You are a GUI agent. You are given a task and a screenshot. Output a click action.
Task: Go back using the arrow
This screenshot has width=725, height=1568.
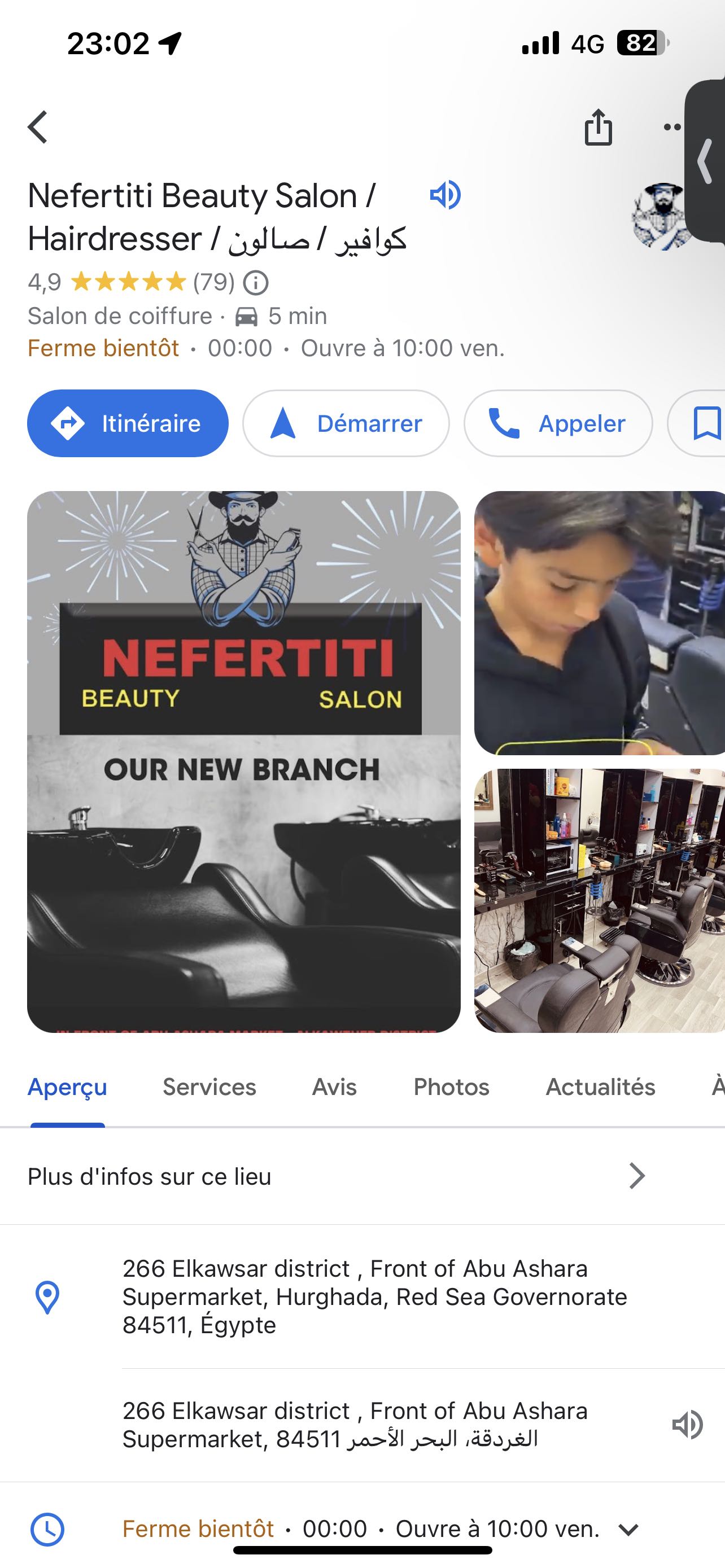38,127
